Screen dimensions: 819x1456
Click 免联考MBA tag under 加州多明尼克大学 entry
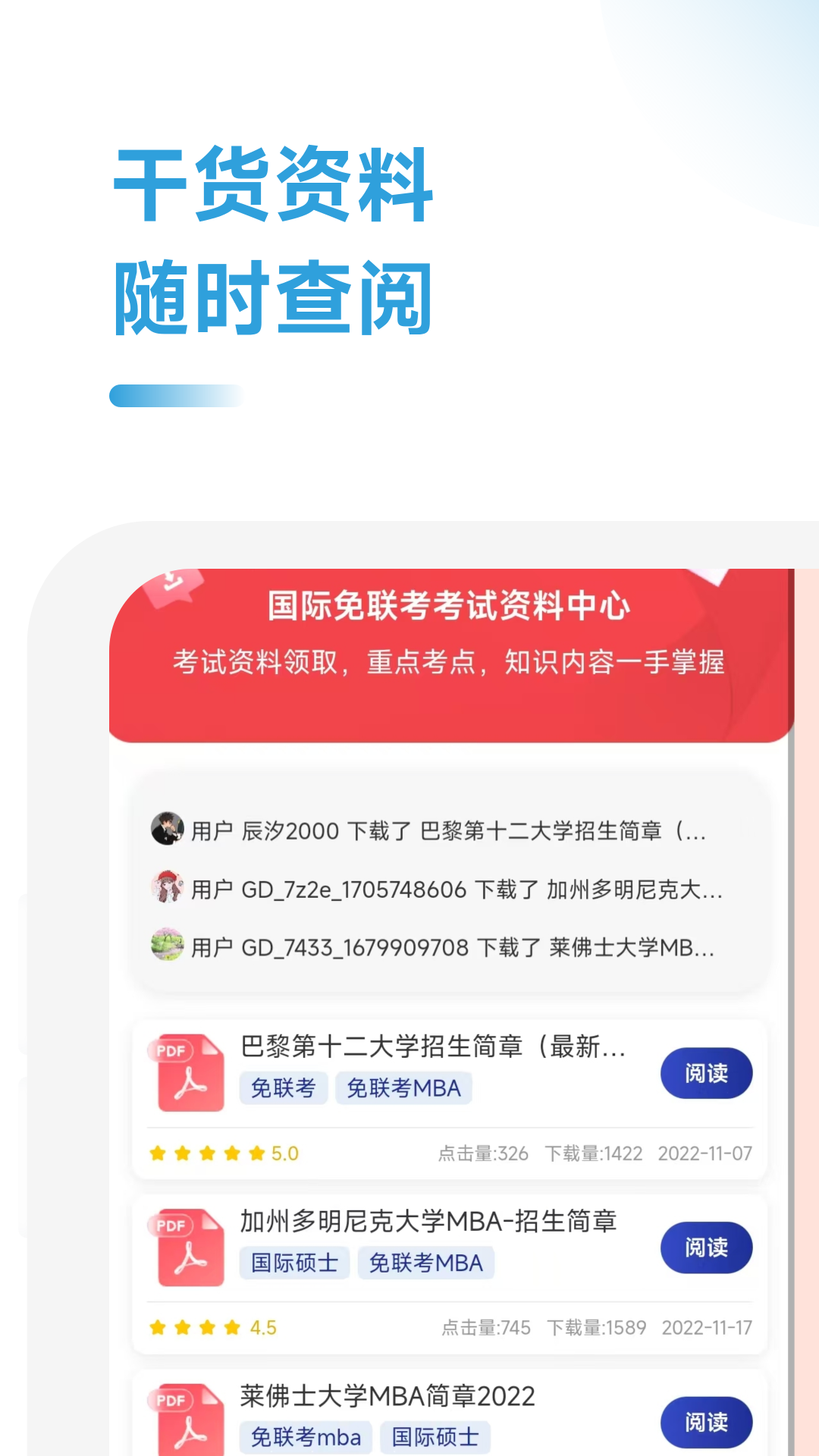click(x=426, y=1263)
